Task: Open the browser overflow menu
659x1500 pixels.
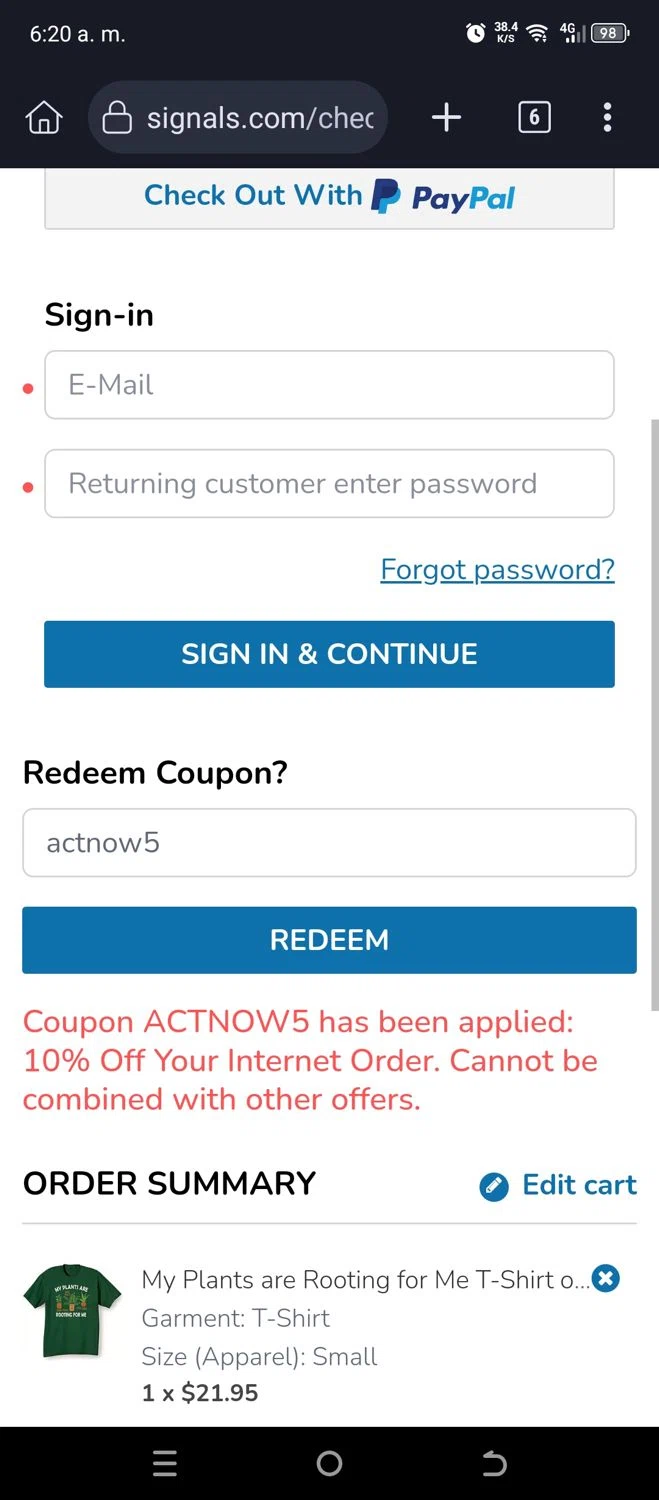Action: point(607,118)
